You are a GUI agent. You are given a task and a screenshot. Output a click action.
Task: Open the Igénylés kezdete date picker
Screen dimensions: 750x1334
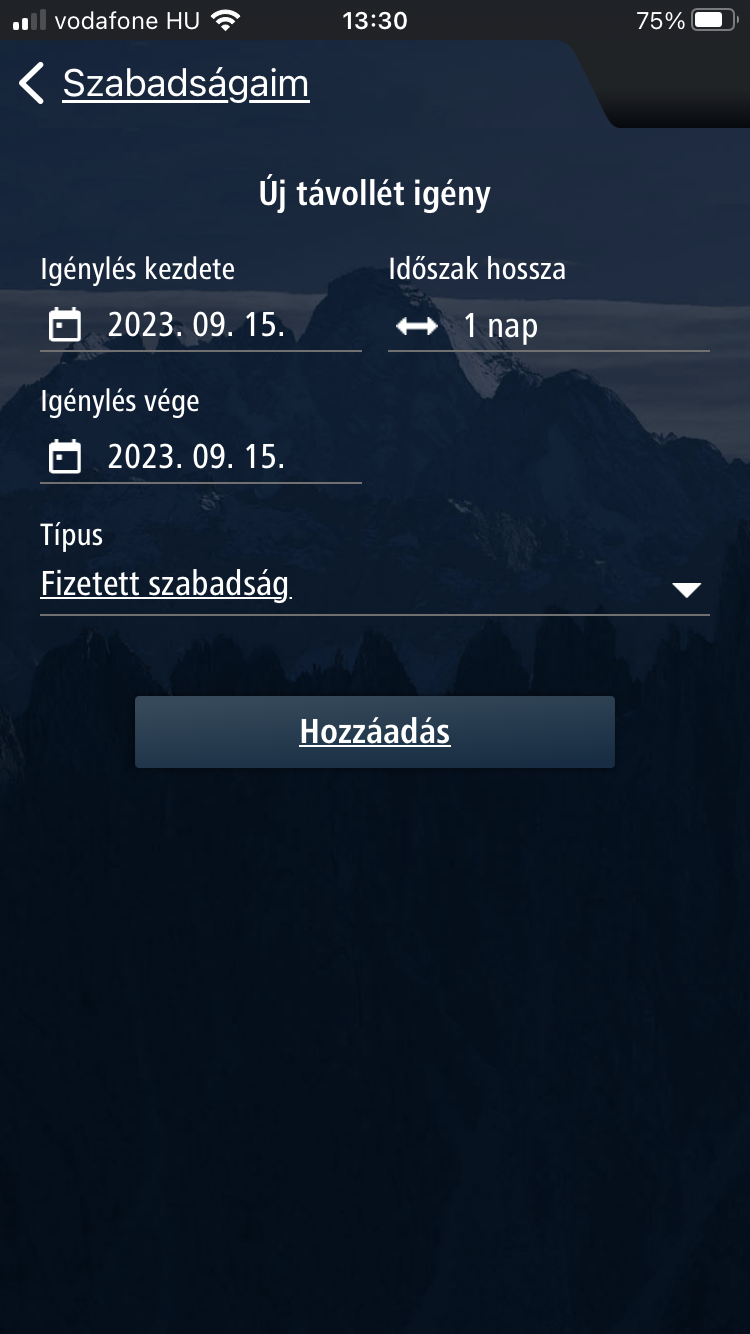click(x=198, y=326)
